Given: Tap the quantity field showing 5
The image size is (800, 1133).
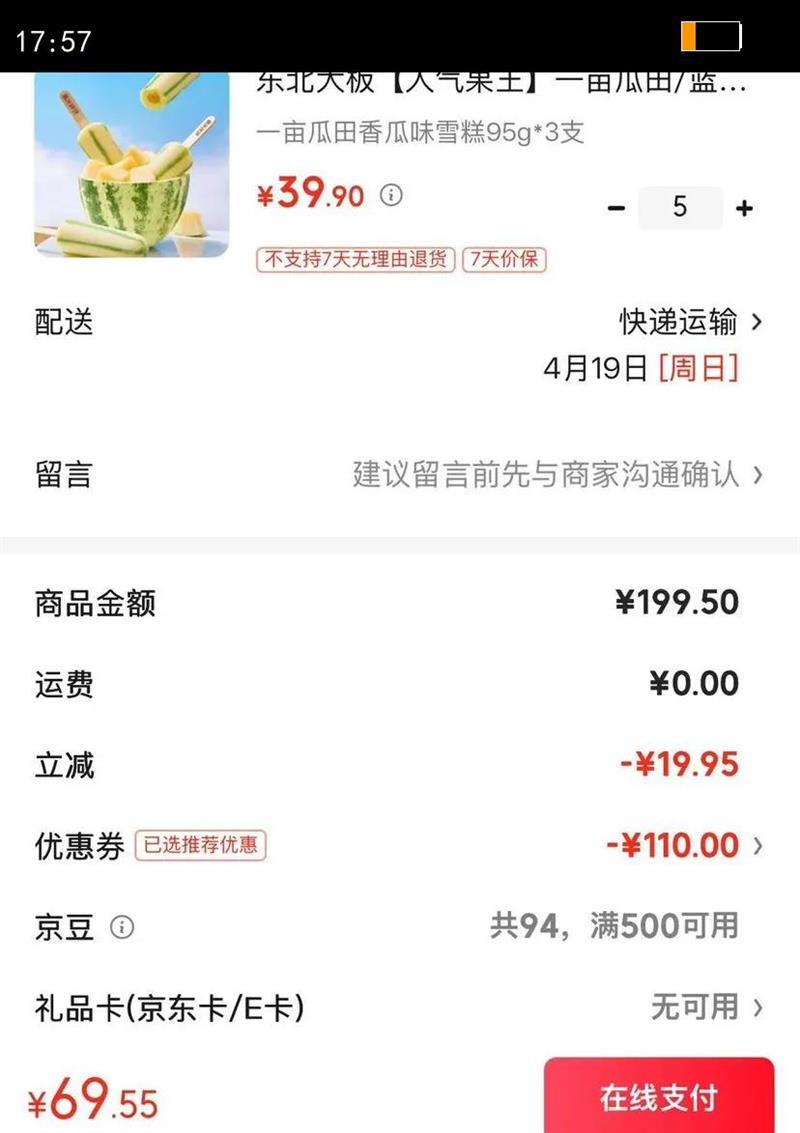Looking at the screenshot, I should [x=680, y=208].
